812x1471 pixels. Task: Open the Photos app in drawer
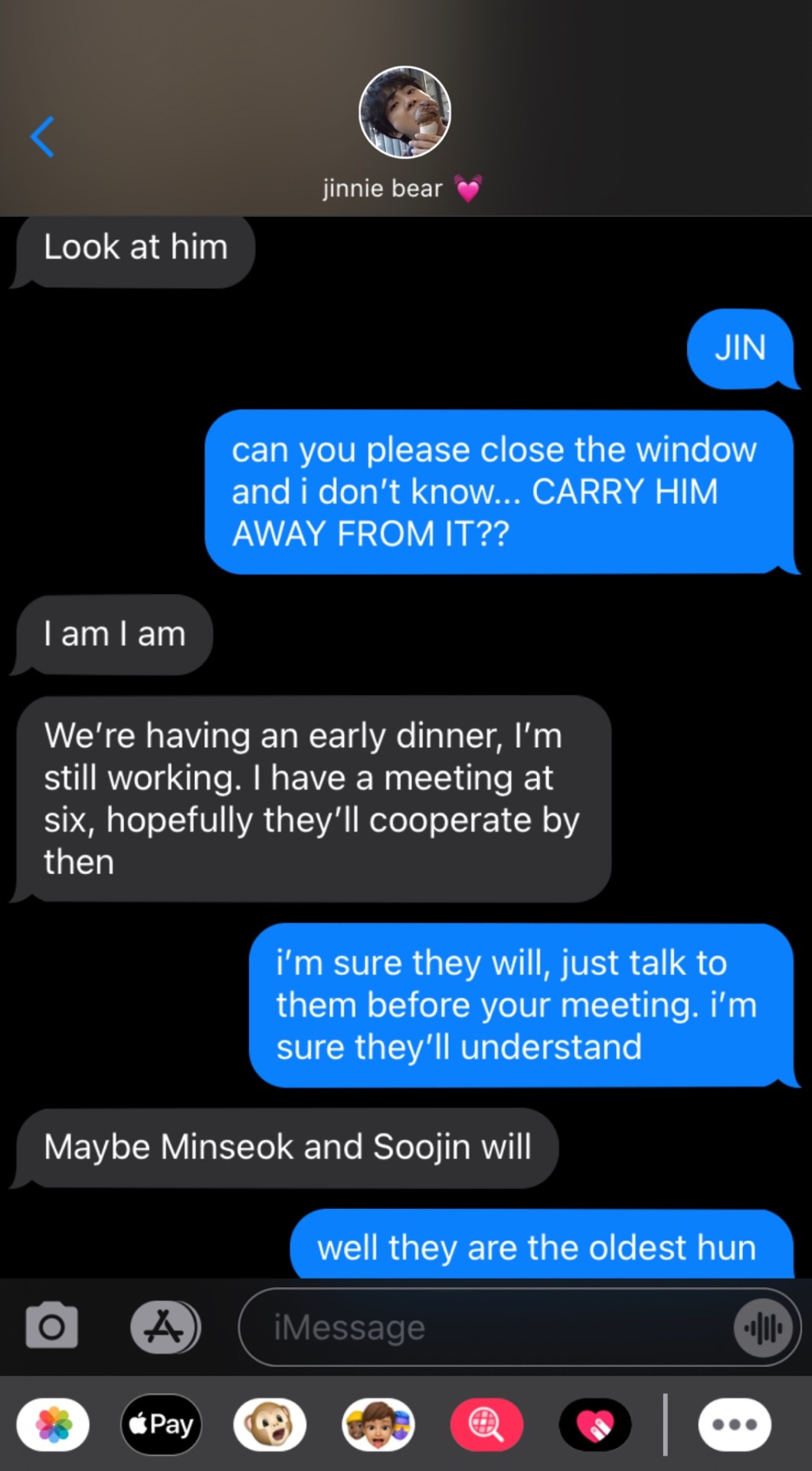[x=53, y=1425]
